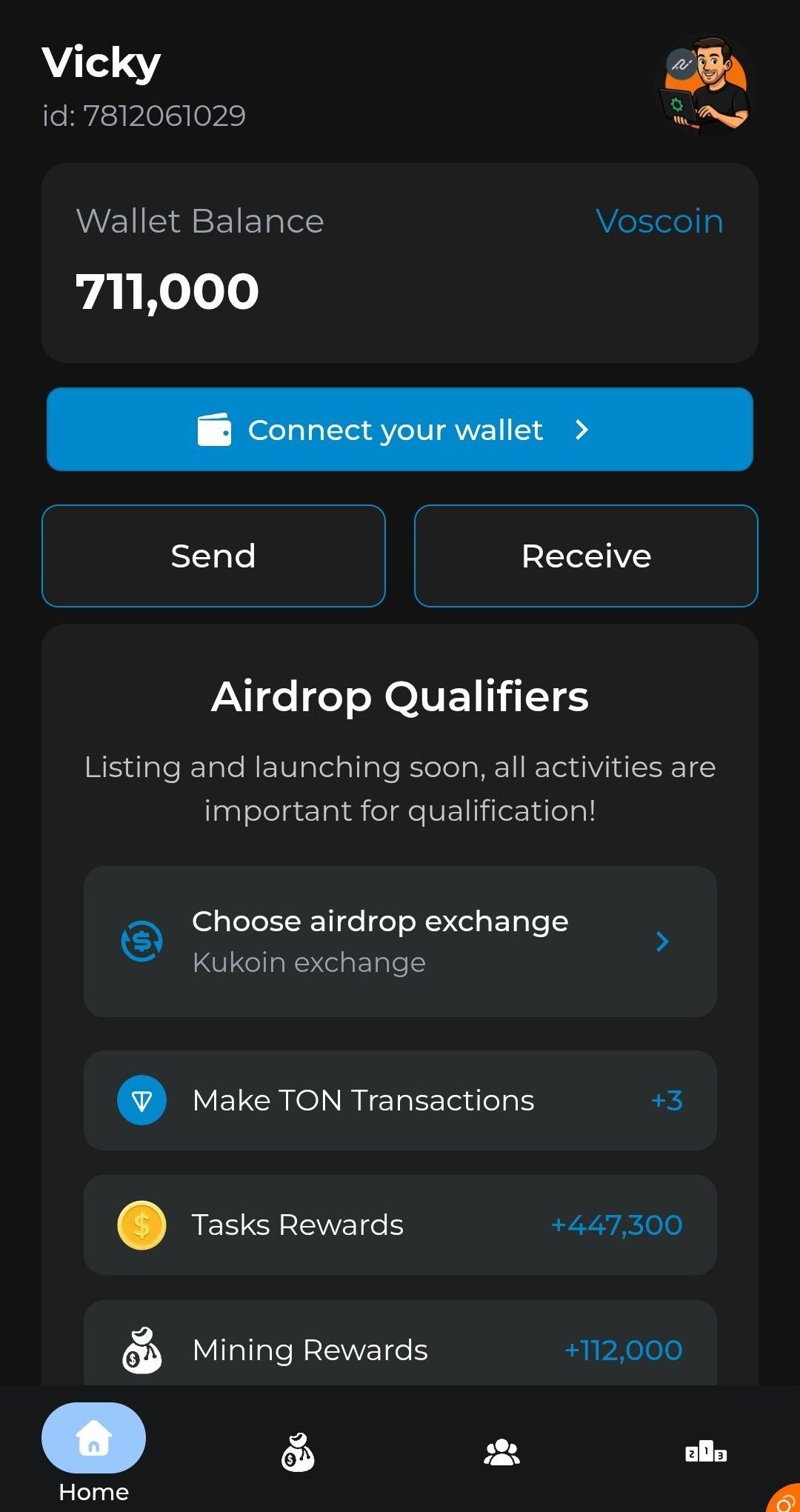This screenshot has width=800, height=1512.
Task: Open the Home tab in bottom navigation
Action: click(93, 1437)
